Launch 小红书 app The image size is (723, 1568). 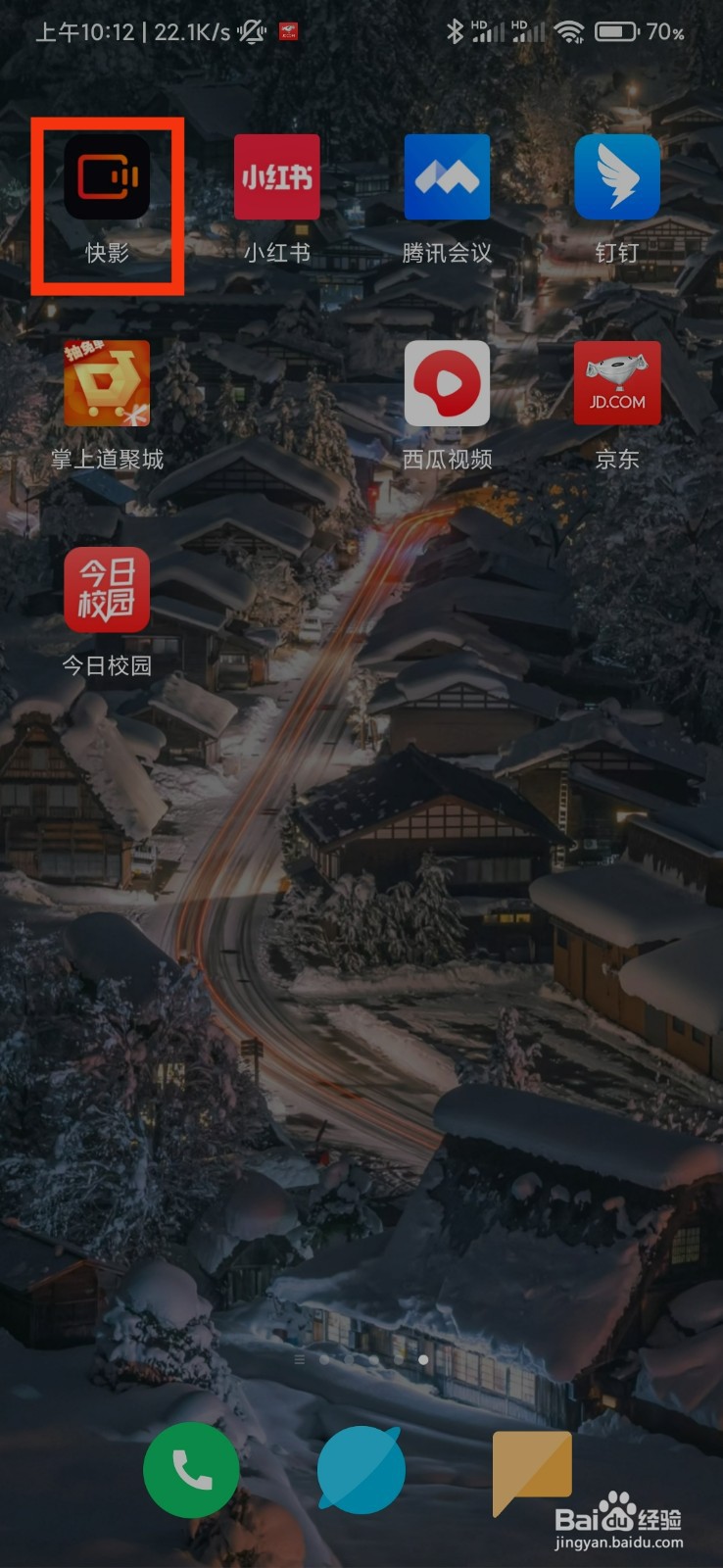pos(277,178)
